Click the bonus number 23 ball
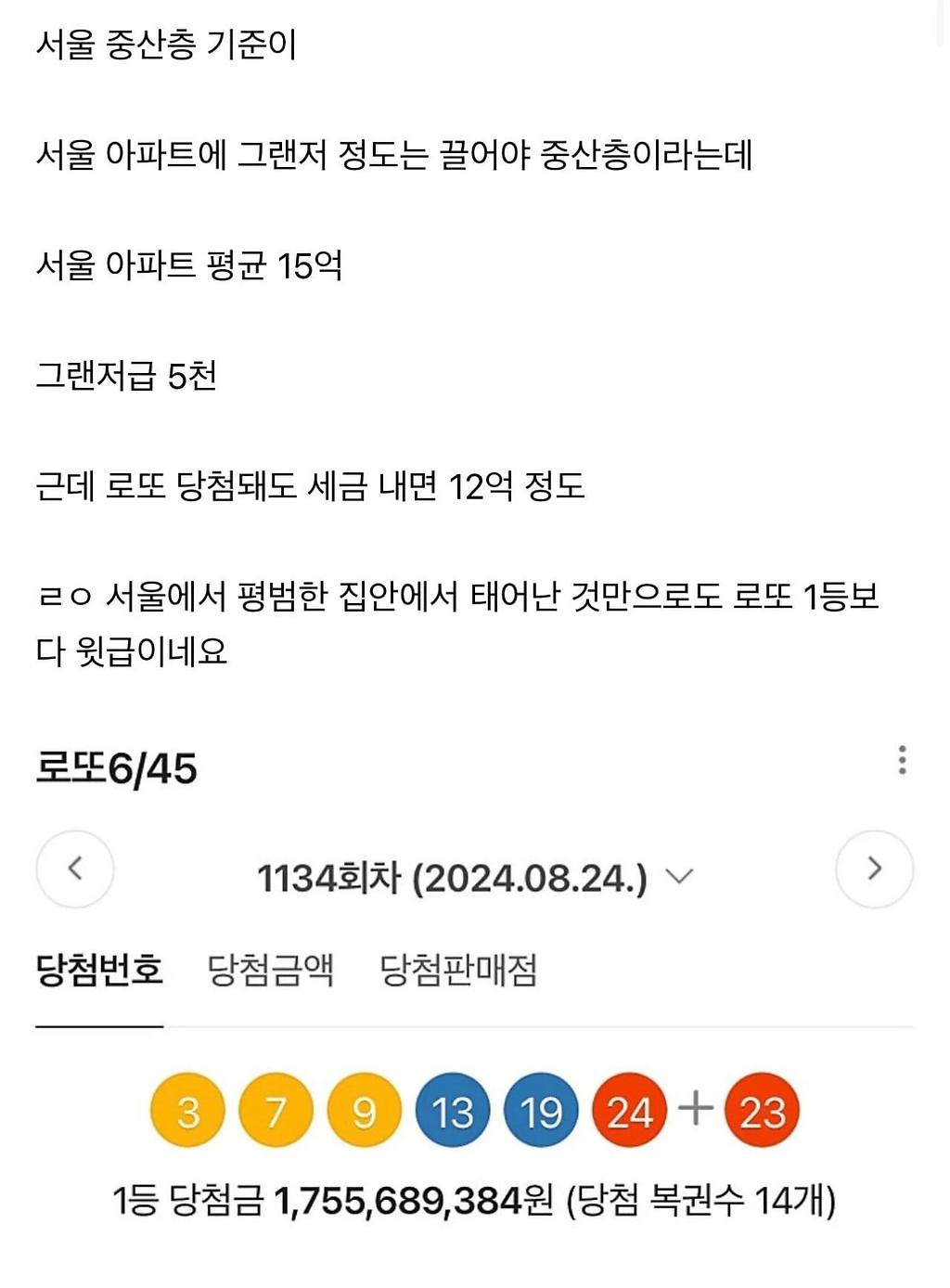 tap(763, 1110)
